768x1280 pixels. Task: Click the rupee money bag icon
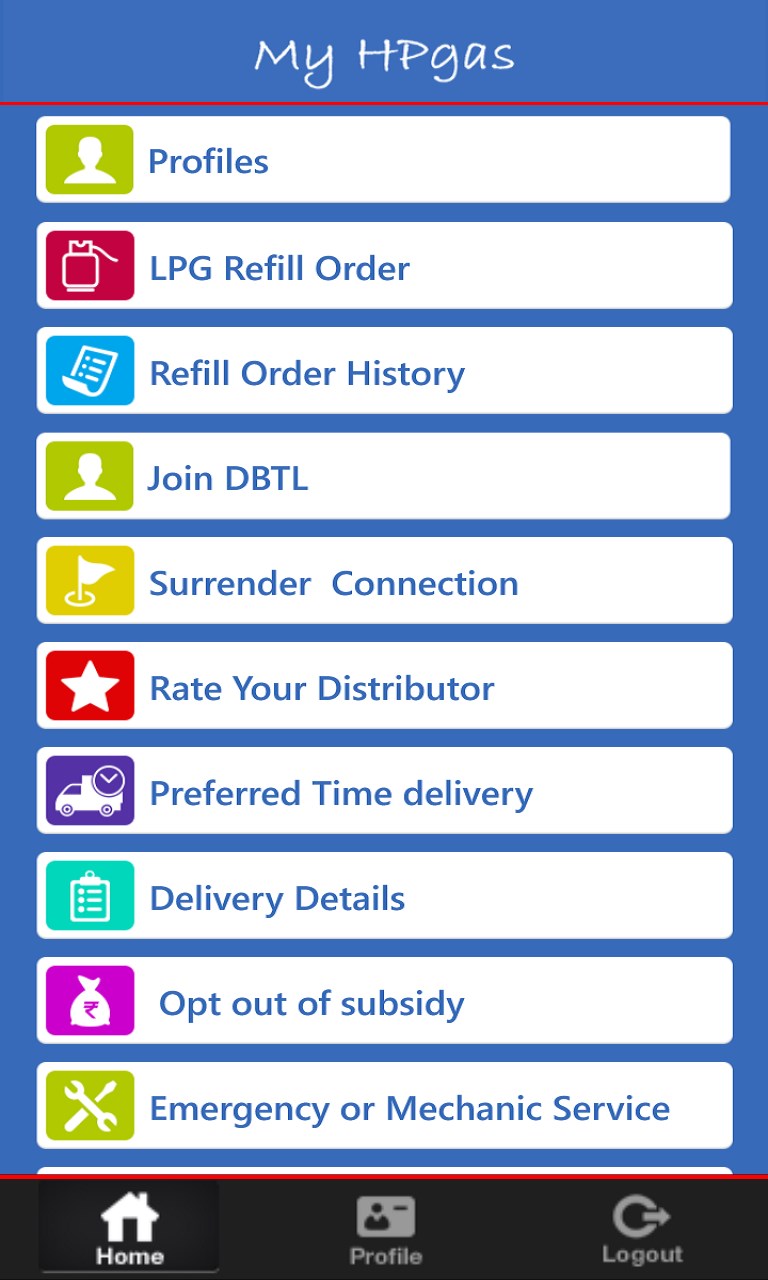click(x=89, y=1000)
